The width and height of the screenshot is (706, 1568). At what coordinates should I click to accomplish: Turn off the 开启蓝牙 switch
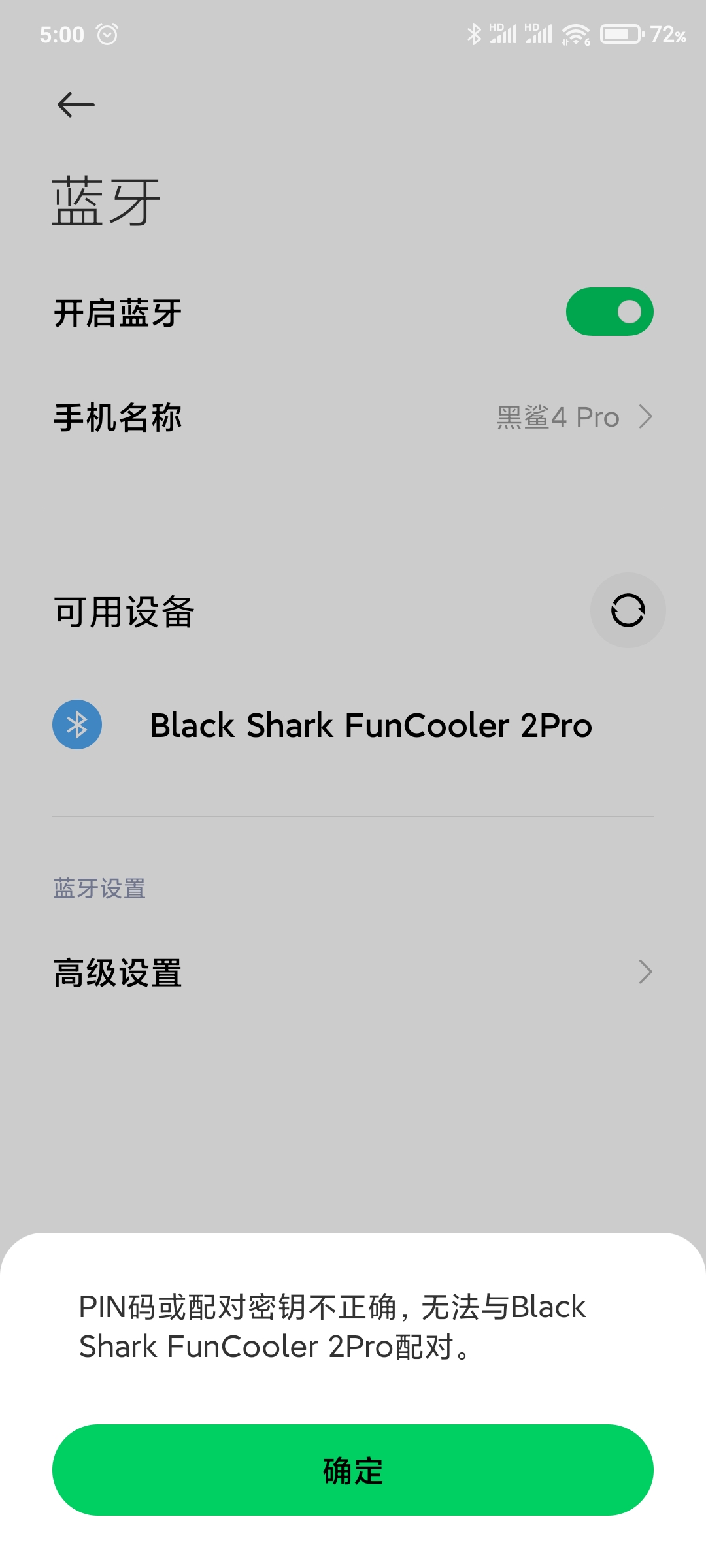pos(609,312)
